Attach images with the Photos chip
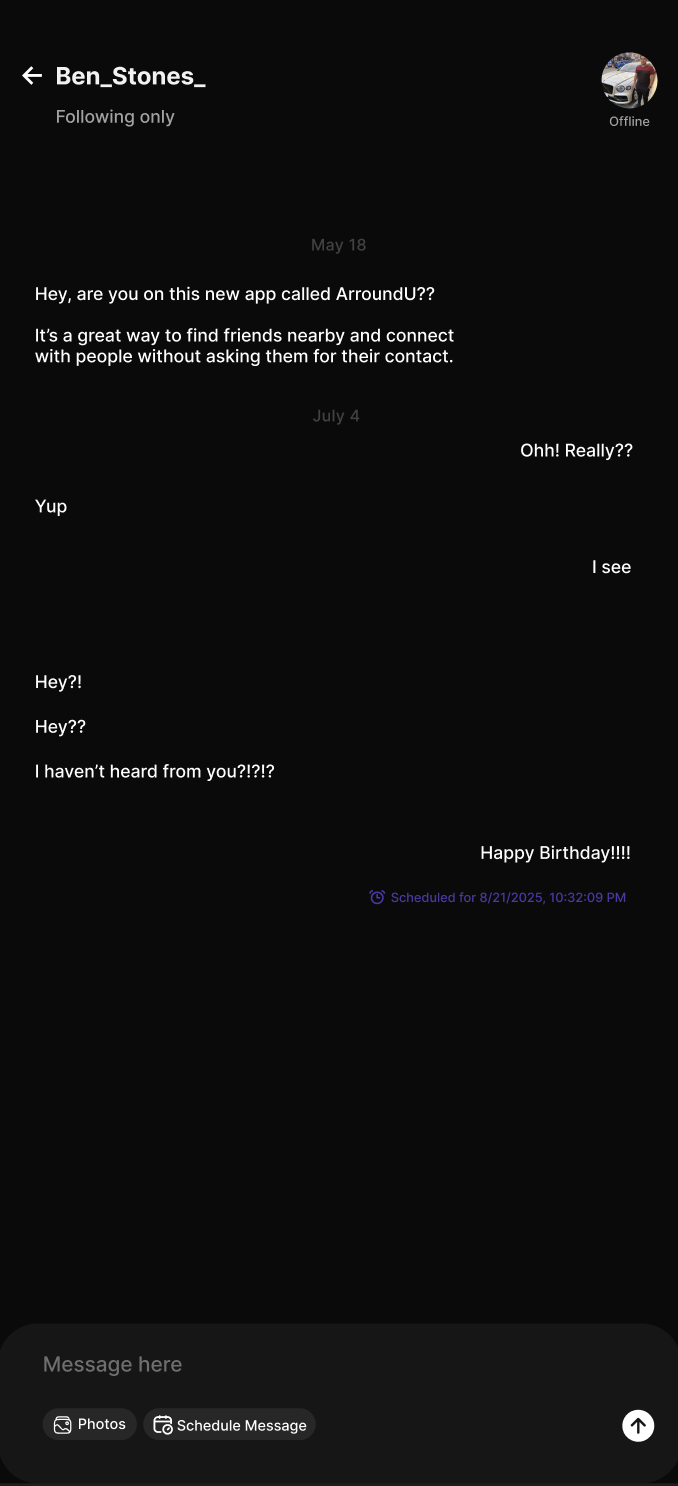 click(x=90, y=1424)
